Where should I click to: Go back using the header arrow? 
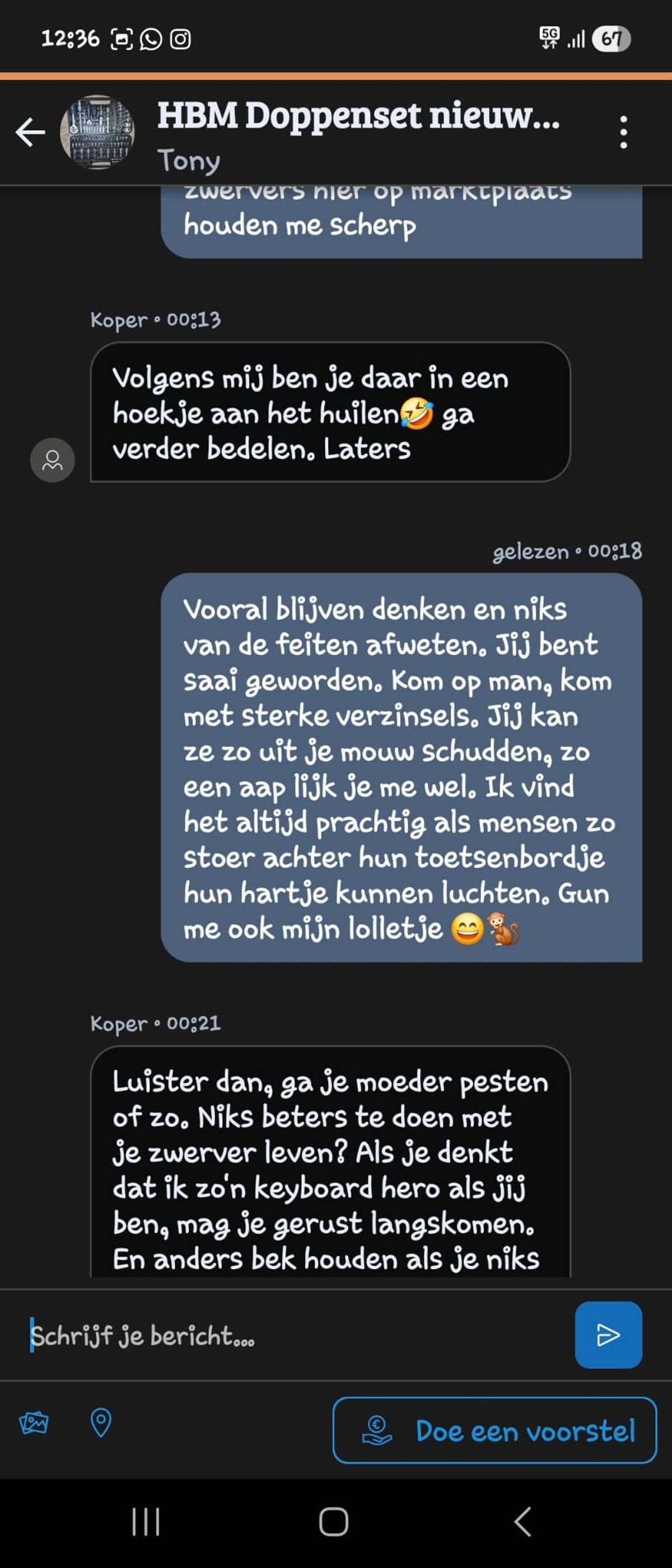click(x=30, y=132)
